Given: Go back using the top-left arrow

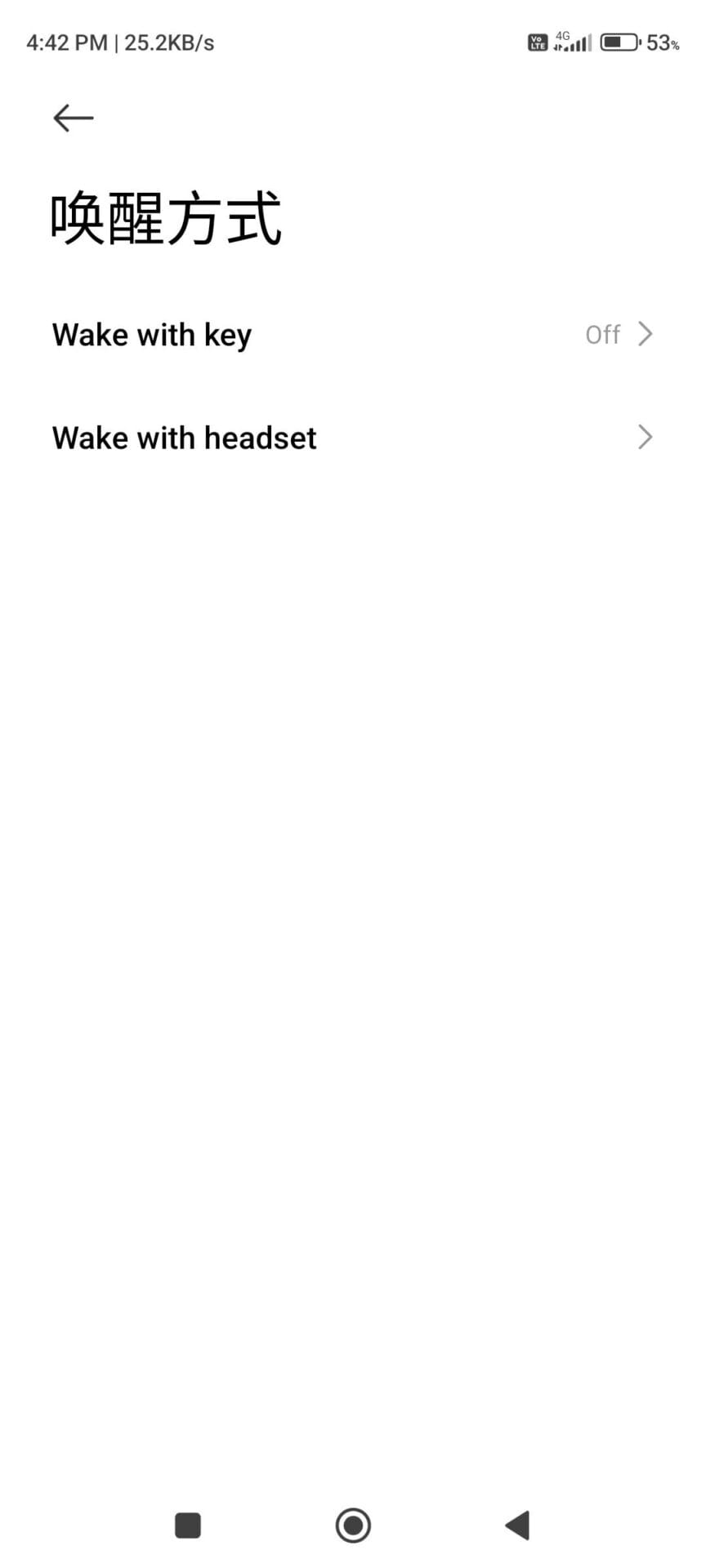Looking at the screenshot, I should pyautogui.click(x=74, y=118).
